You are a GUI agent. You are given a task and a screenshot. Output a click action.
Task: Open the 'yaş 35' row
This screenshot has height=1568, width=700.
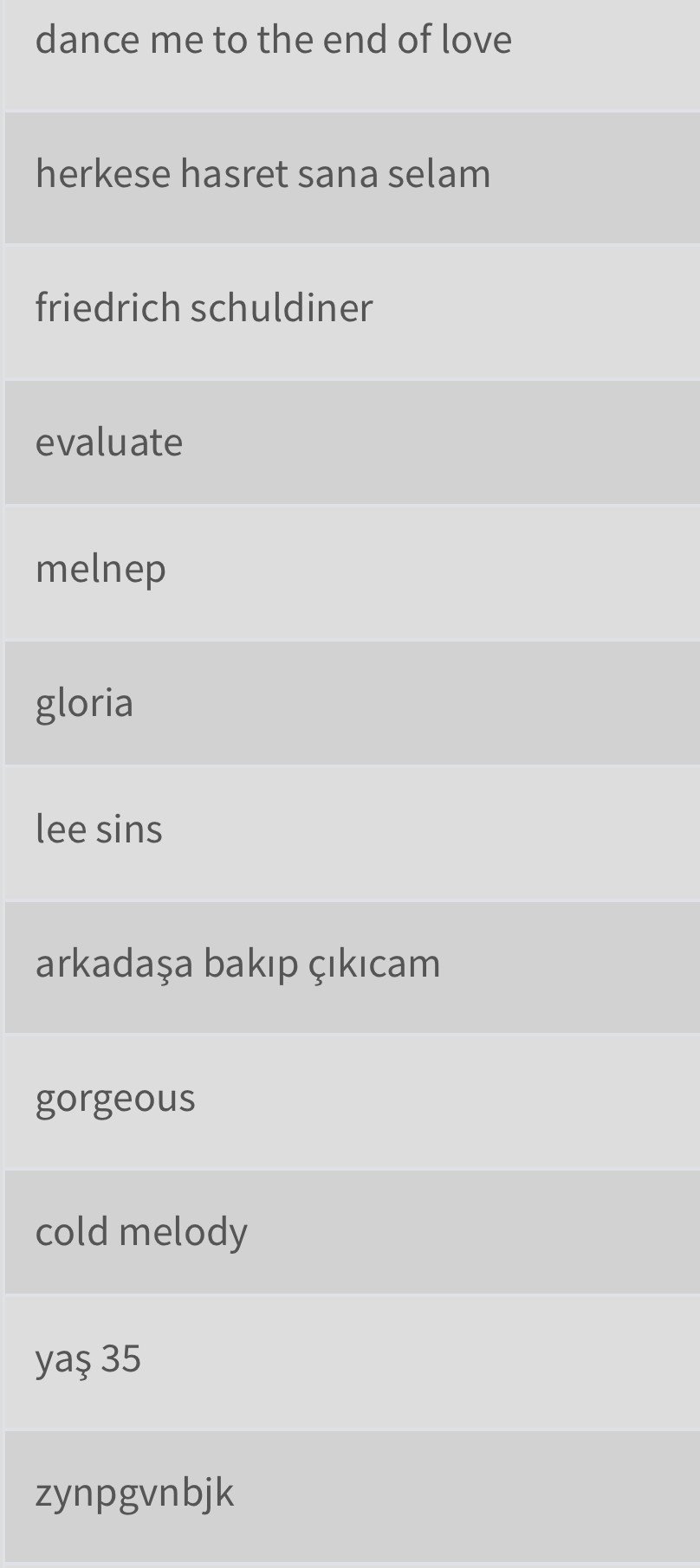(x=352, y=1362)
